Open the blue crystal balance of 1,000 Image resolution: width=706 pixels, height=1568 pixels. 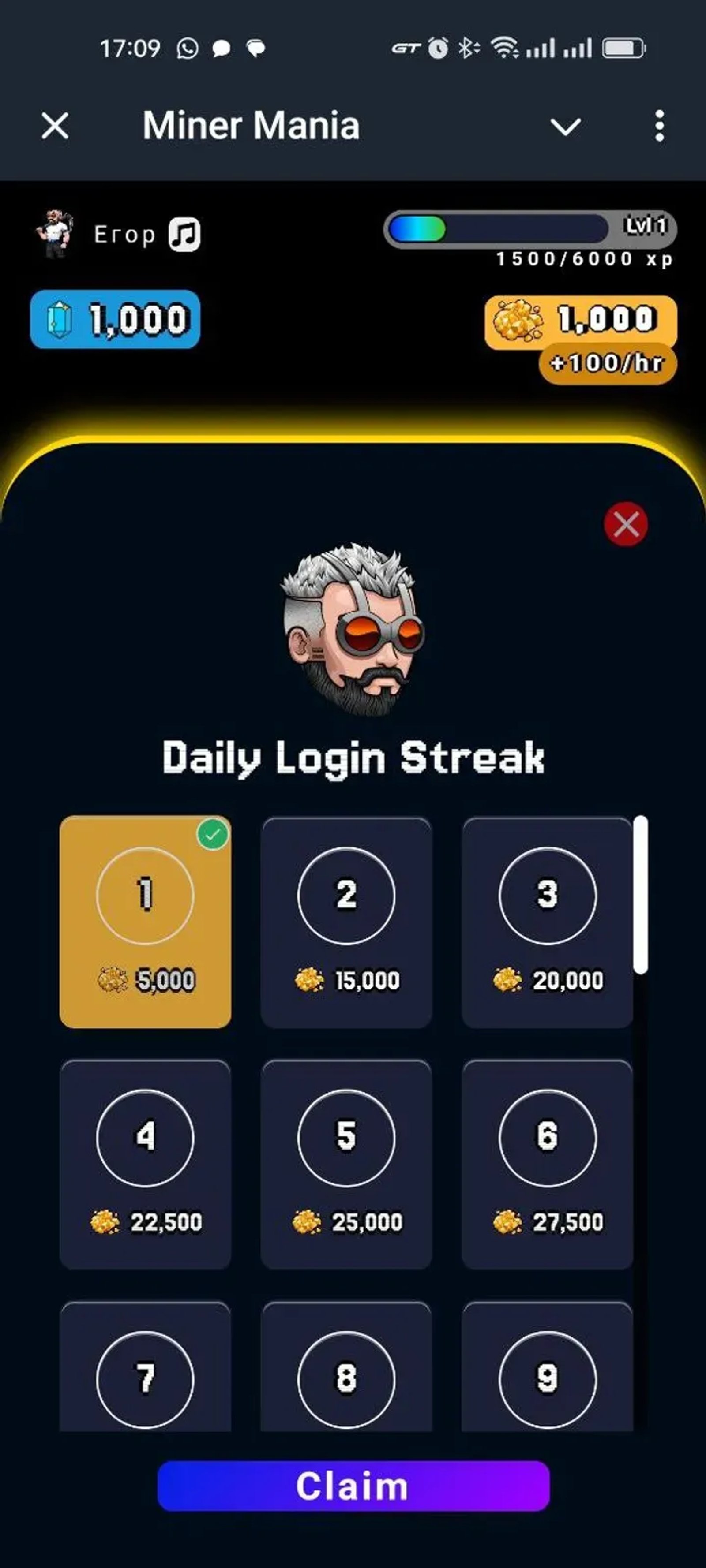[x=115, y=320]
